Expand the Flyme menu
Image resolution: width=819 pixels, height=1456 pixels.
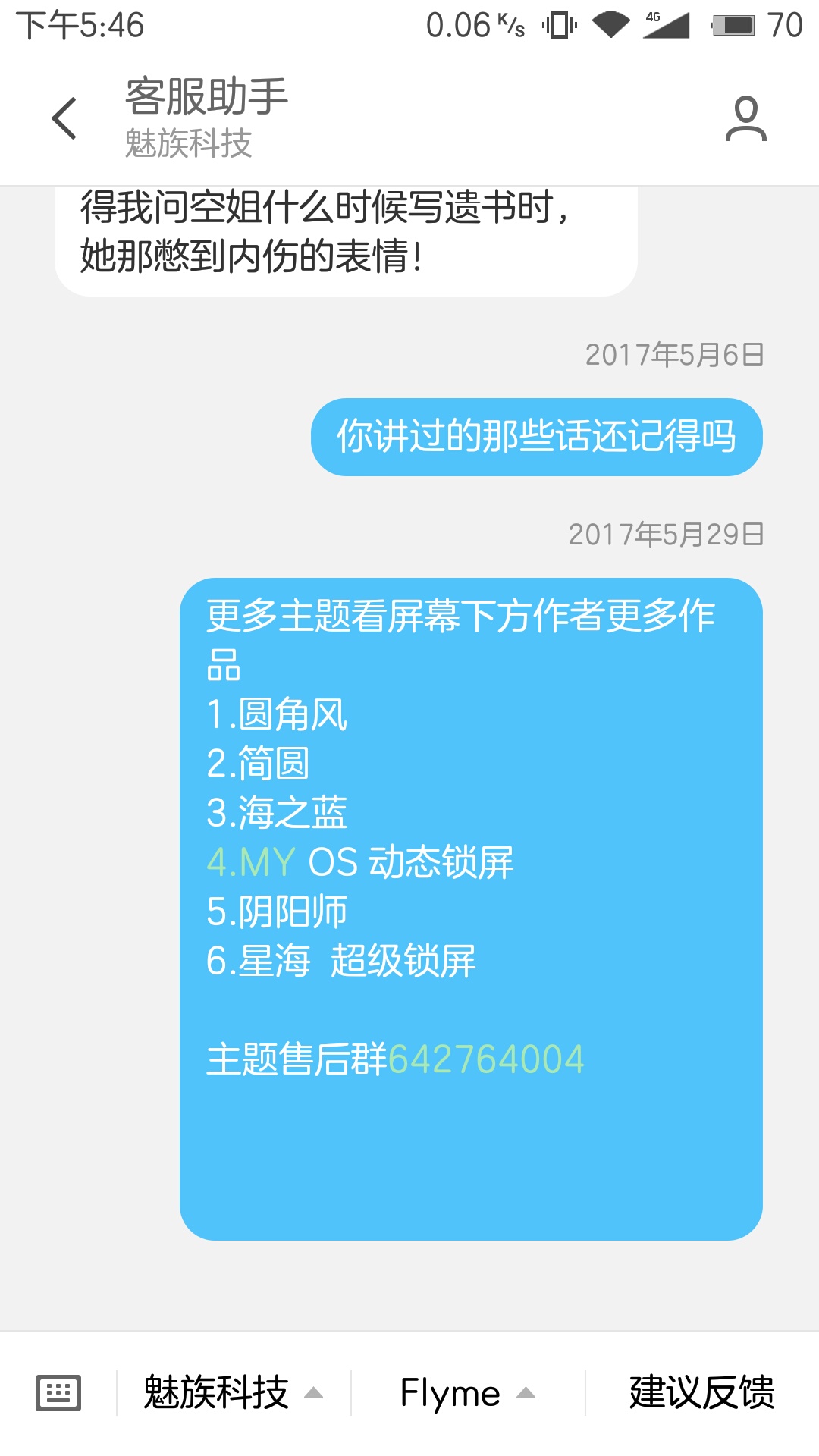[468, 1393]
